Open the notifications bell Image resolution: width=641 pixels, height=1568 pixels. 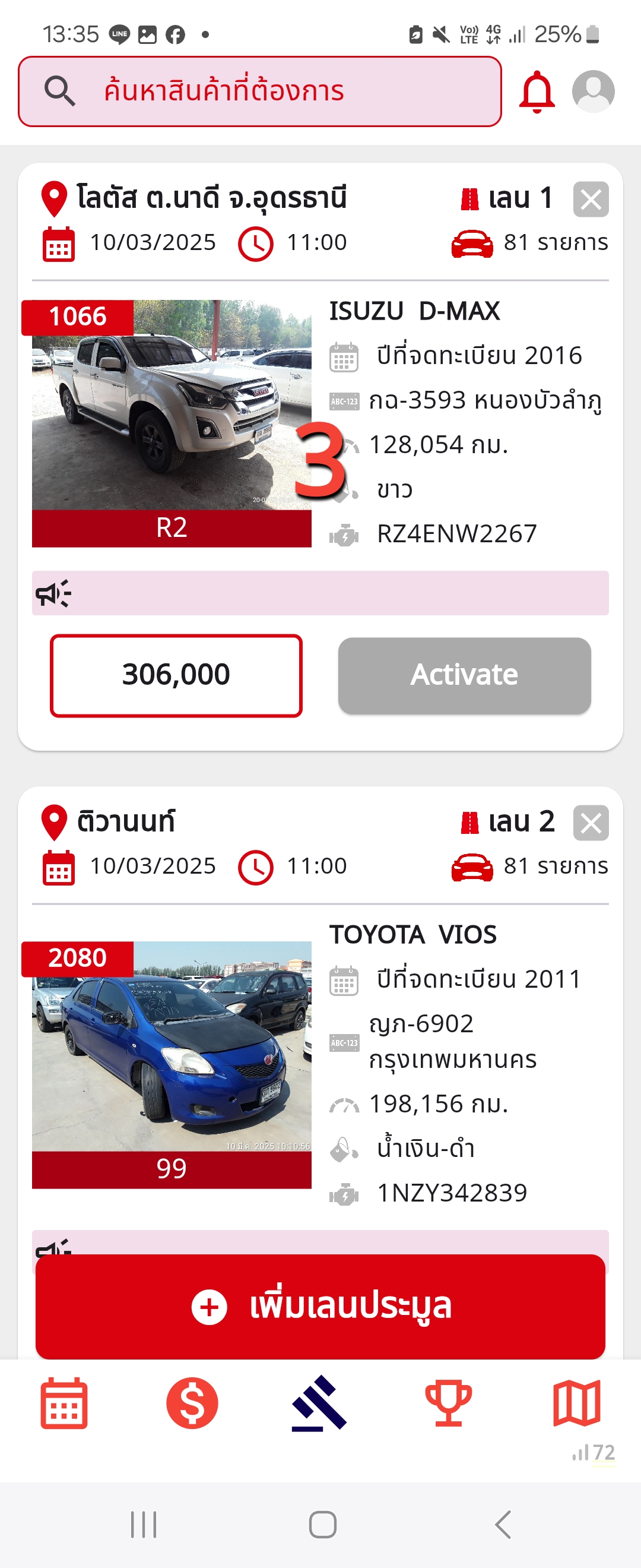coord(537,91)
